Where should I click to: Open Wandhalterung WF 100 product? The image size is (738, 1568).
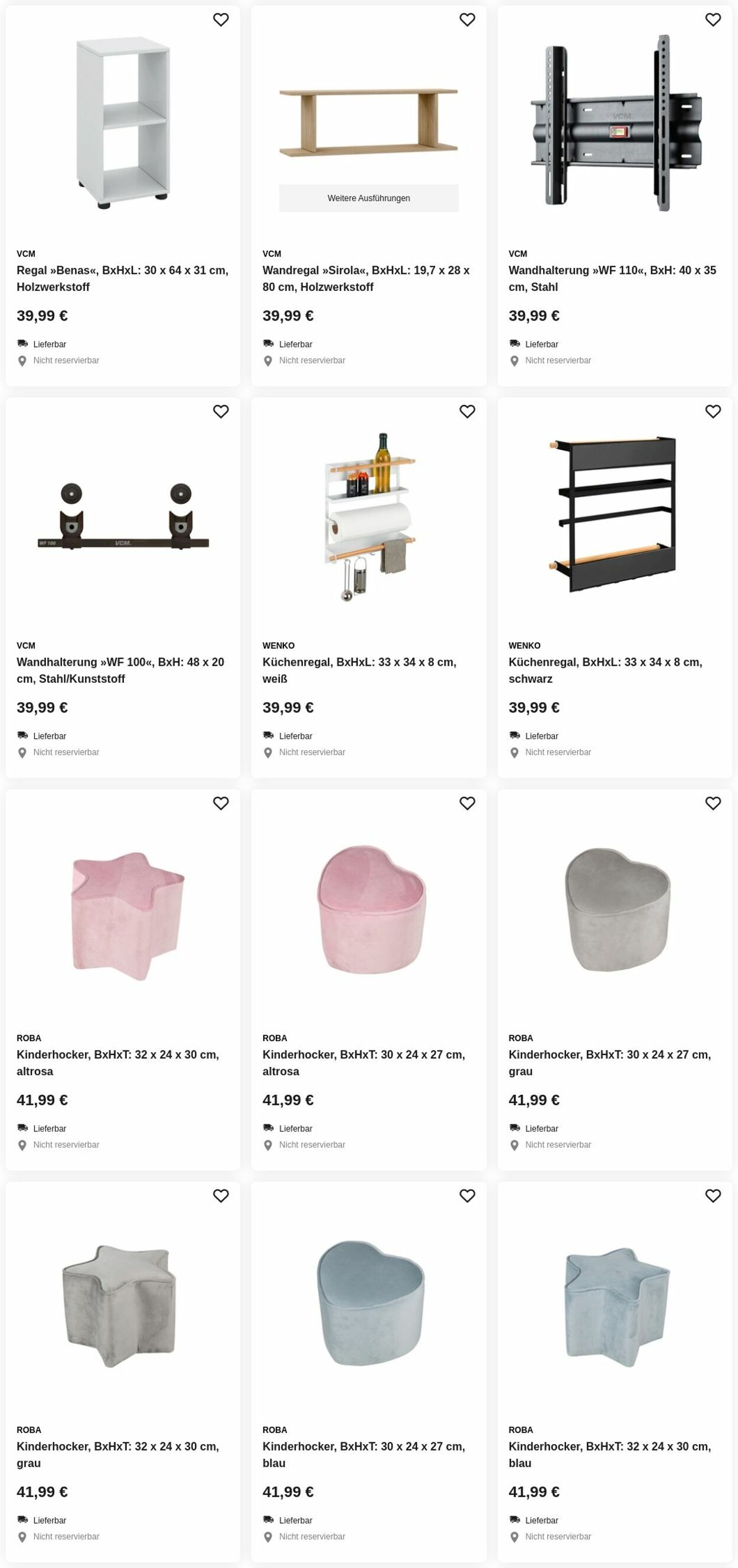coord(120,670)
